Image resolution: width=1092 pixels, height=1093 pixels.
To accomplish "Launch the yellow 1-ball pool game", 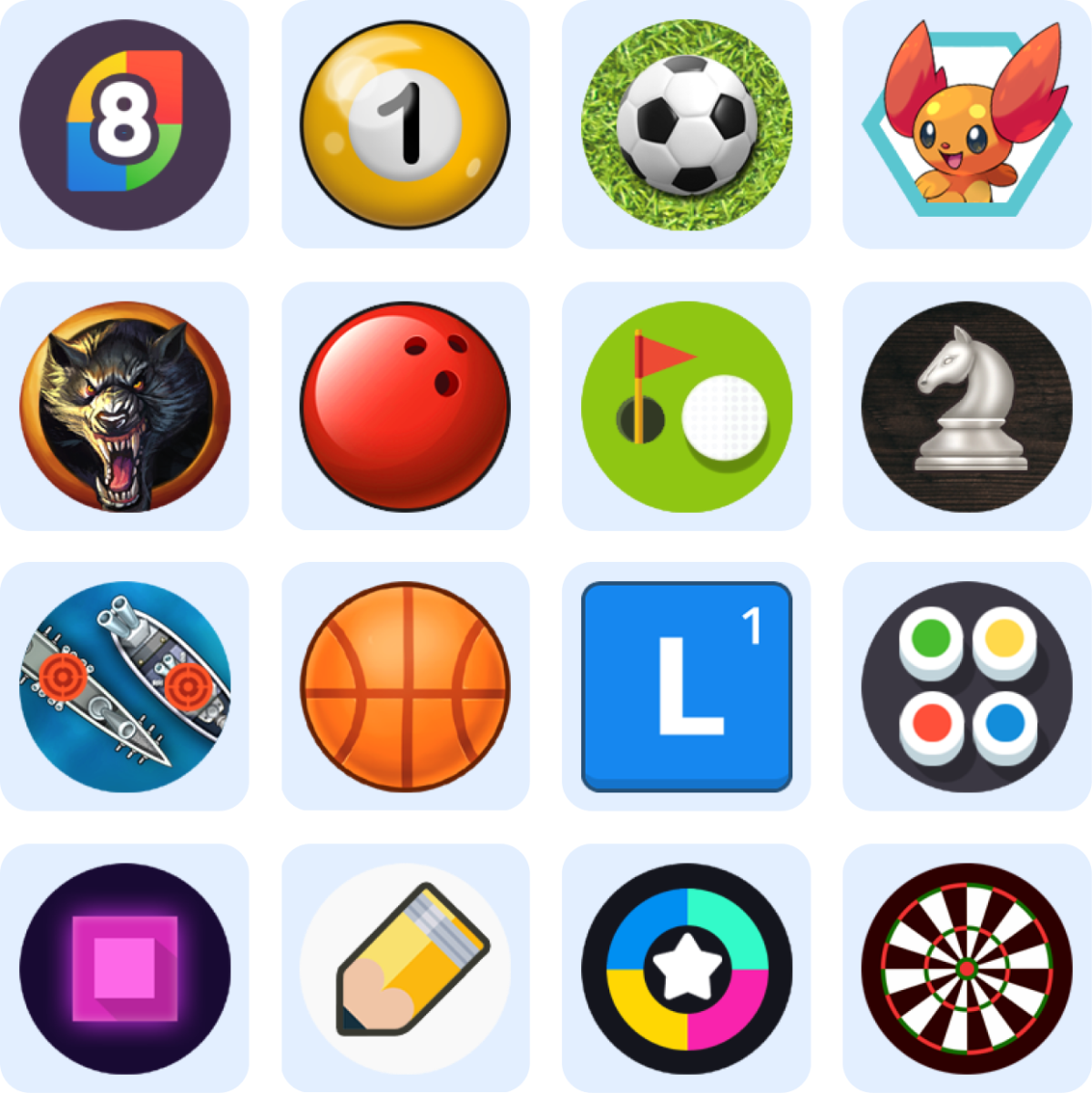I will pos(405,125).
